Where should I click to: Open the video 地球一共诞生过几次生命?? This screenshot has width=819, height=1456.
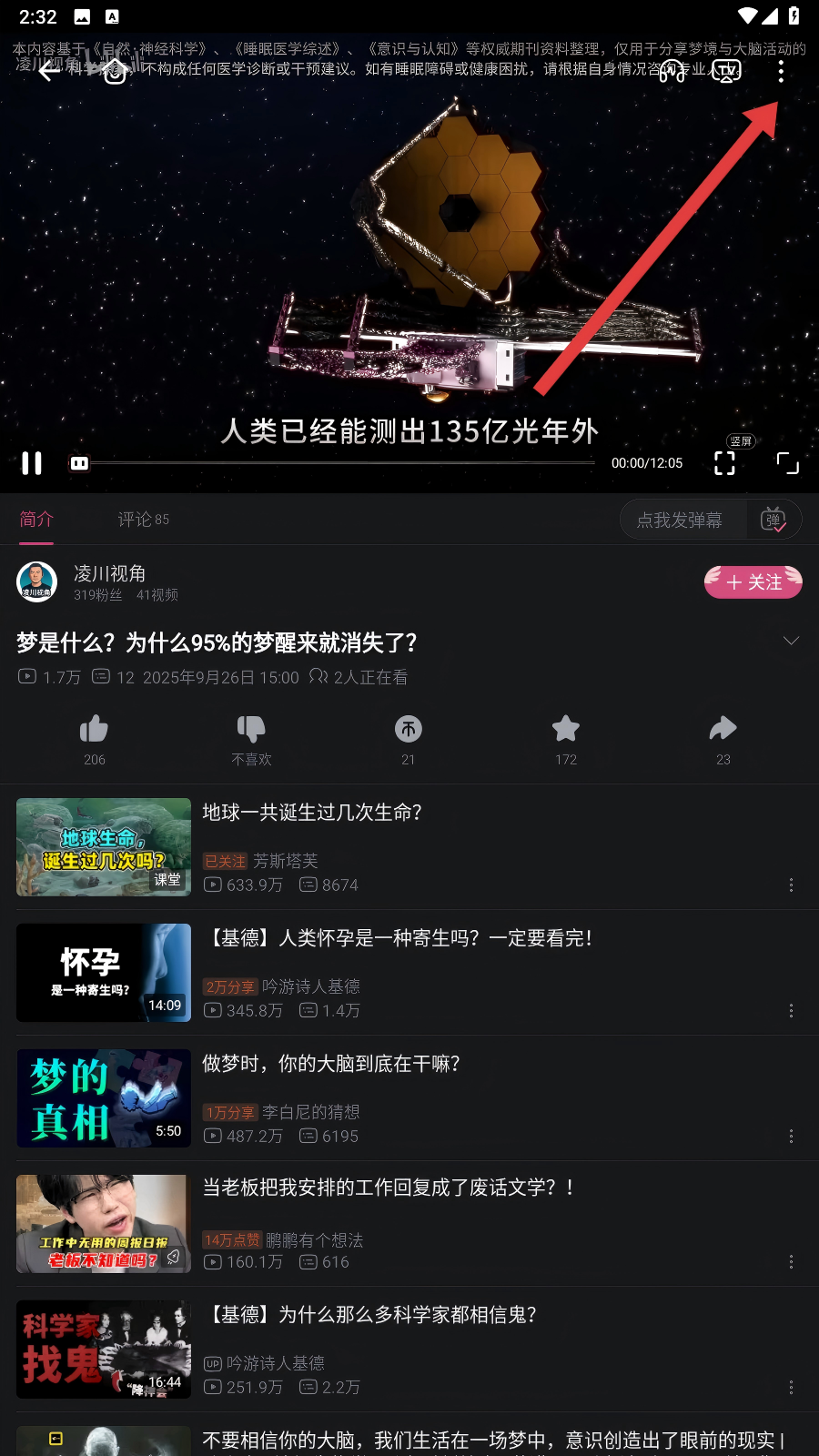coord(312,813)
